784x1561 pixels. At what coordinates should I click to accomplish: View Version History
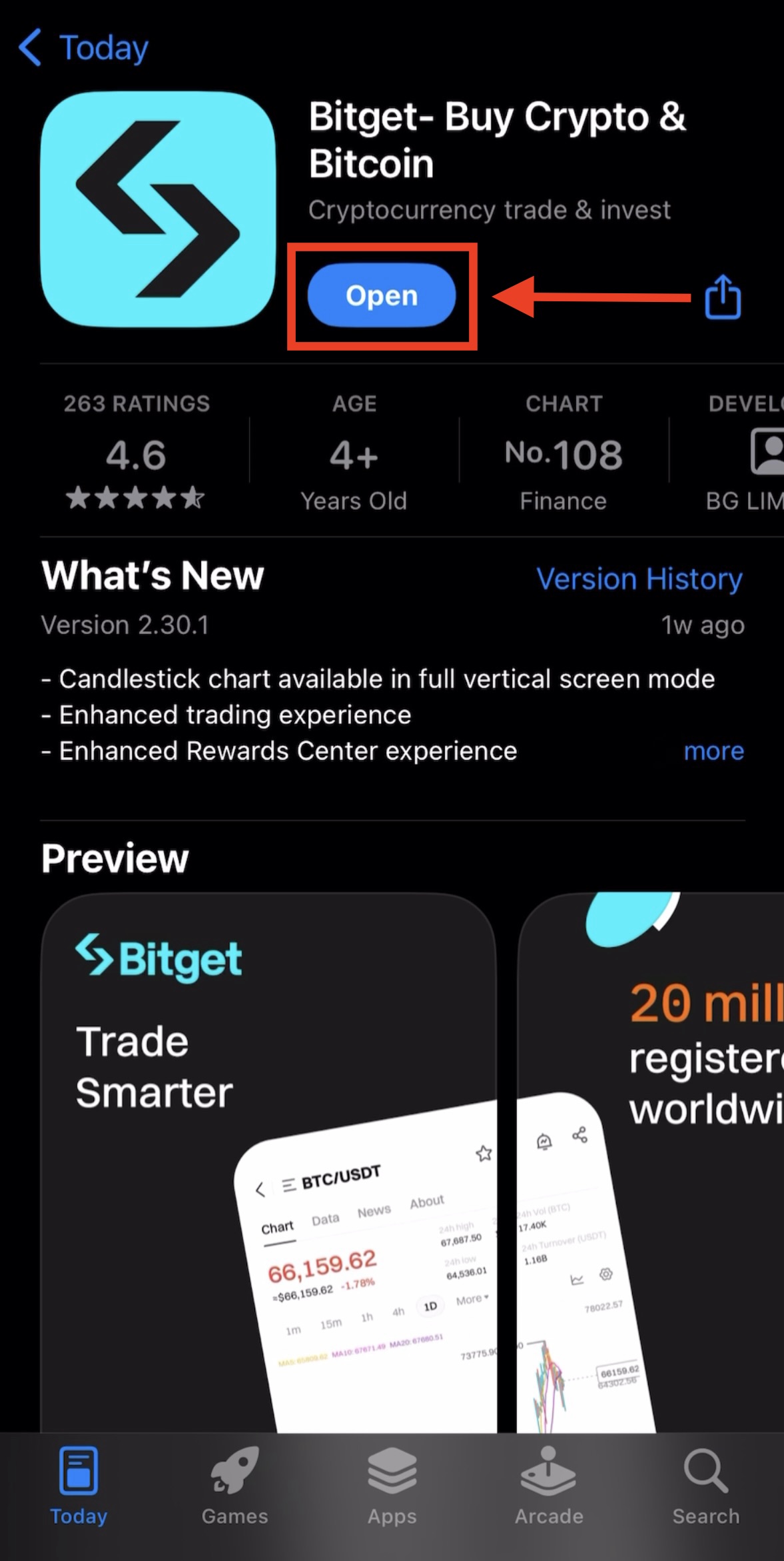point(639,579)
